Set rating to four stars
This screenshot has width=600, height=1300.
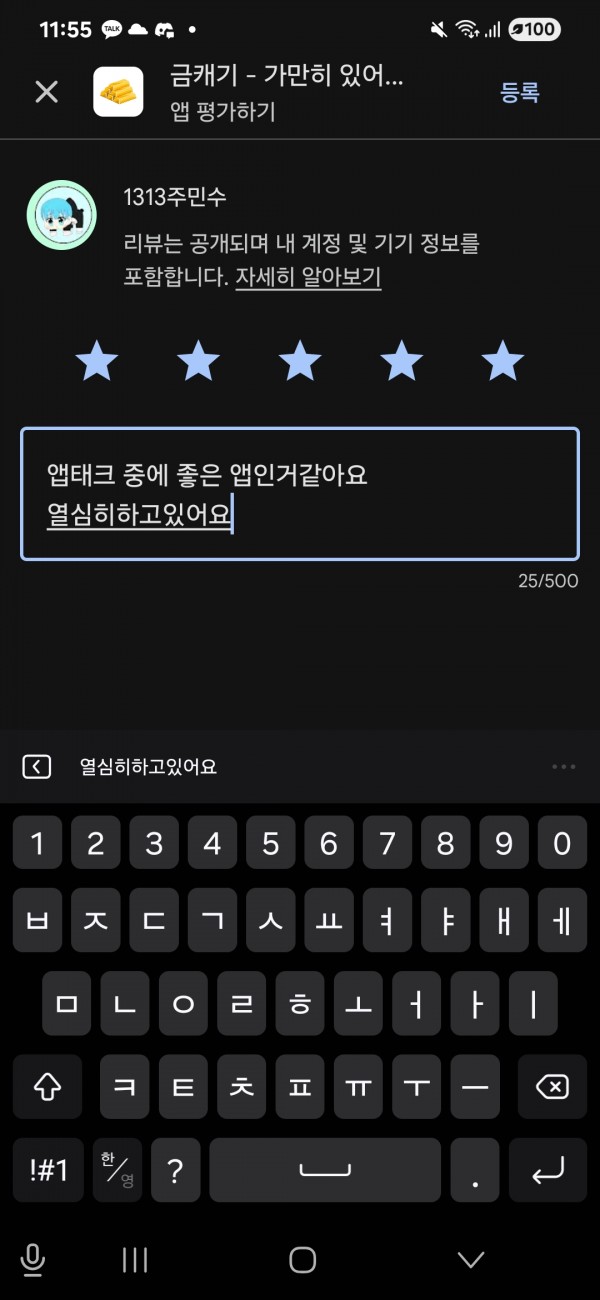coord(402,360)
